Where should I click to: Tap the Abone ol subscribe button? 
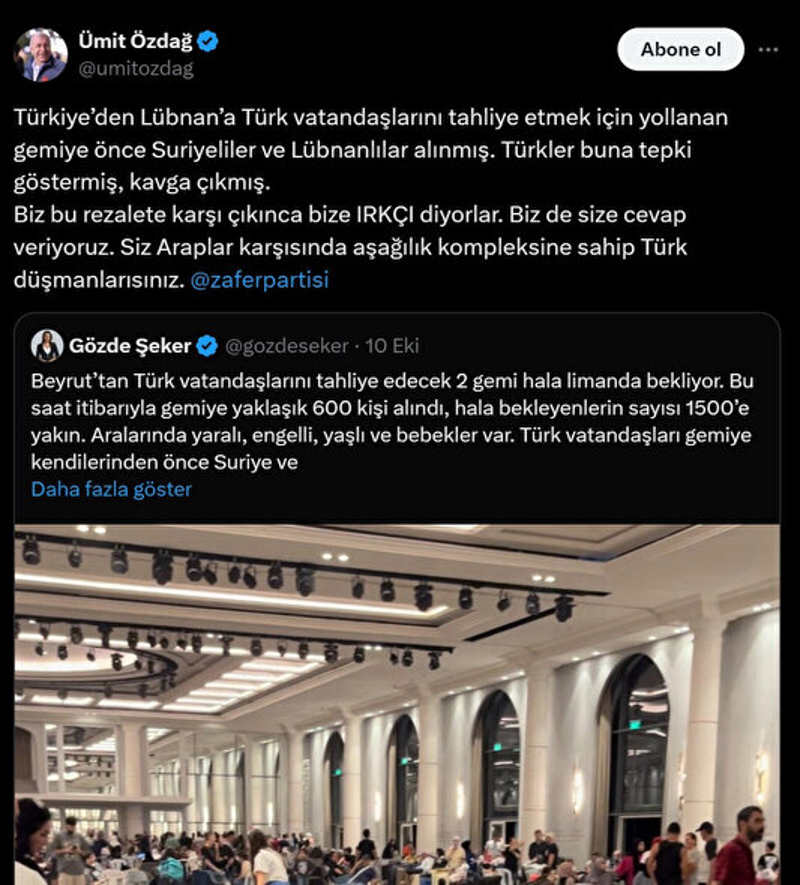tap(680, 49)
